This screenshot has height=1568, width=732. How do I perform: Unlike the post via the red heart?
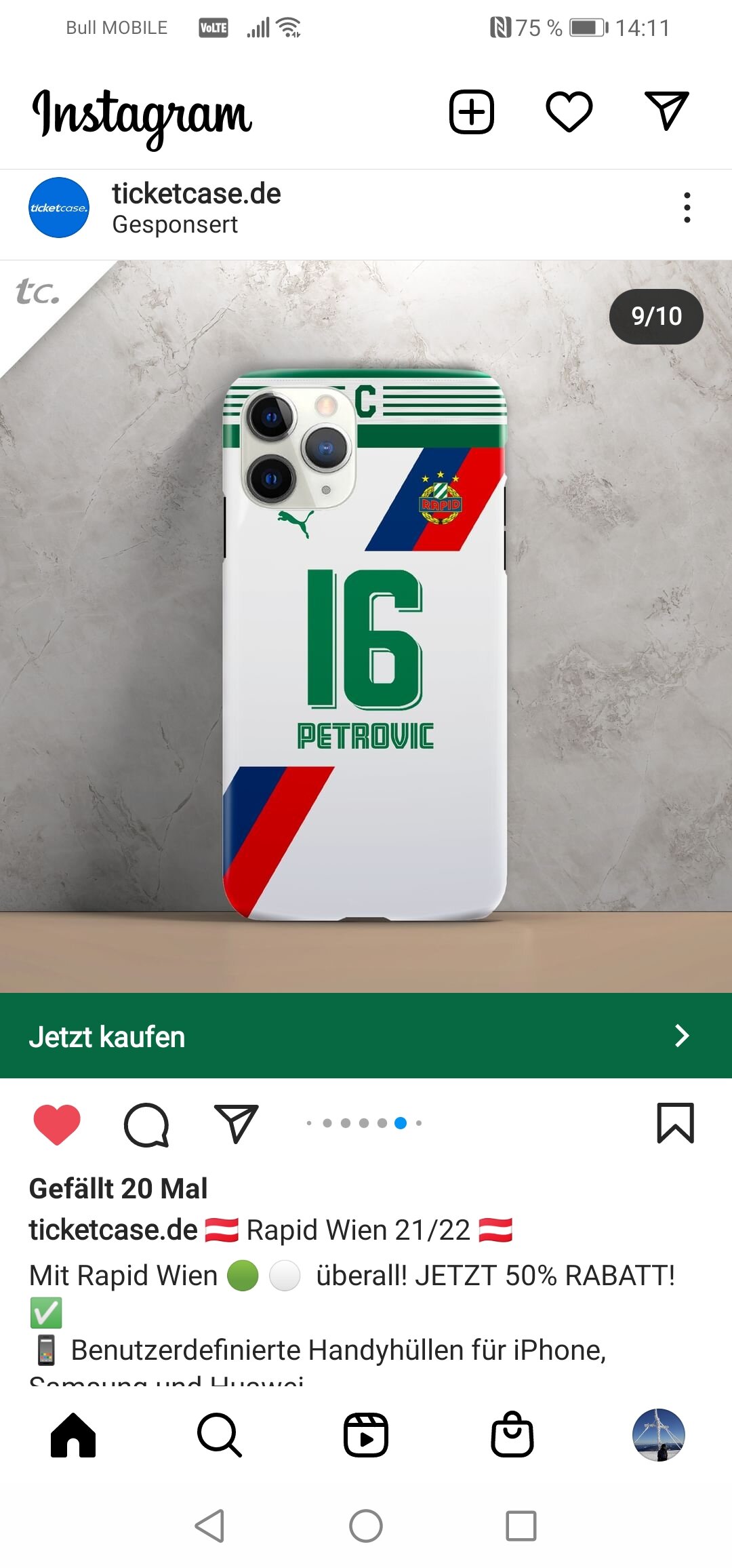(57, 1124)
